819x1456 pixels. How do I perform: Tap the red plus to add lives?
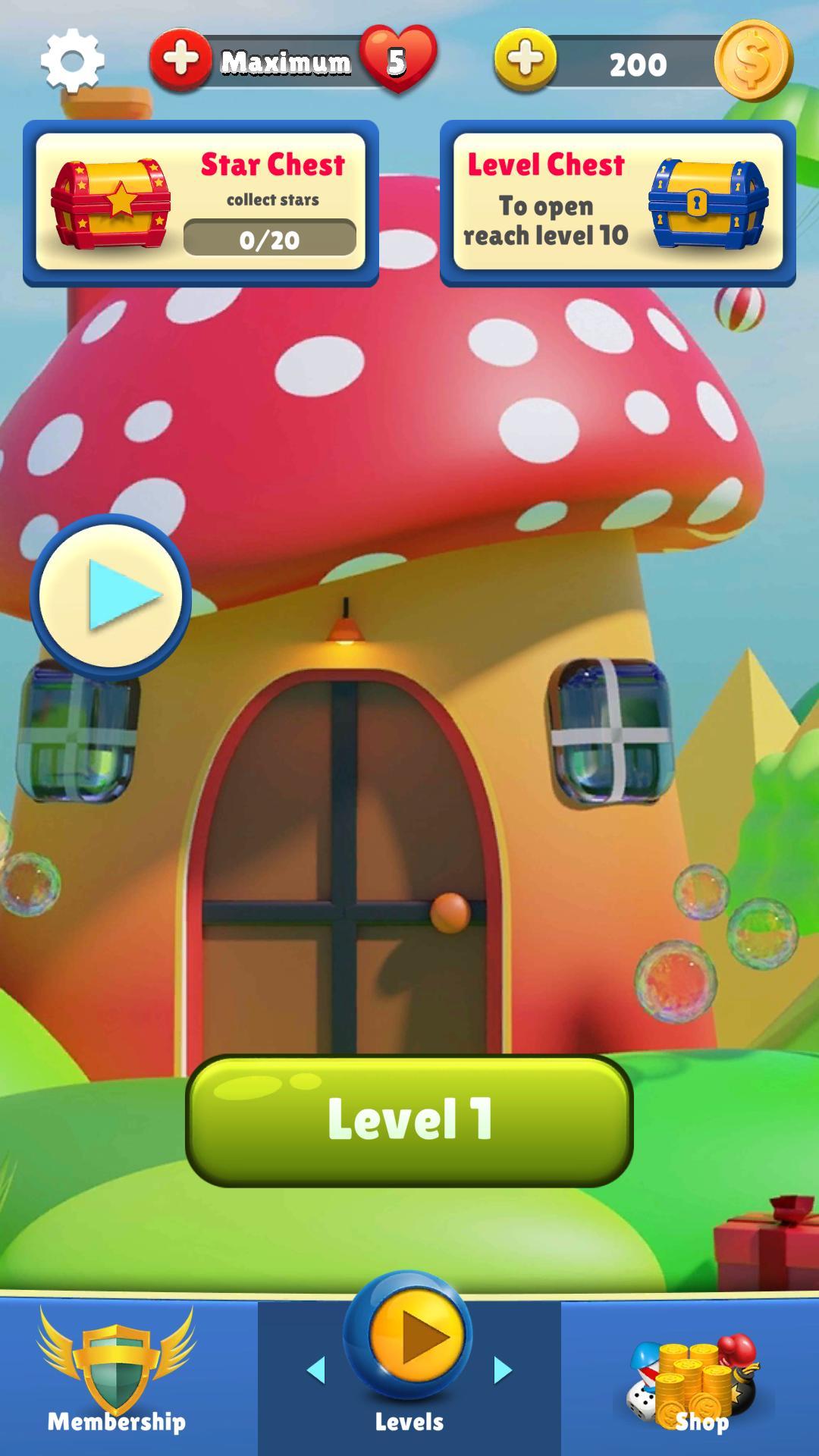180,59
